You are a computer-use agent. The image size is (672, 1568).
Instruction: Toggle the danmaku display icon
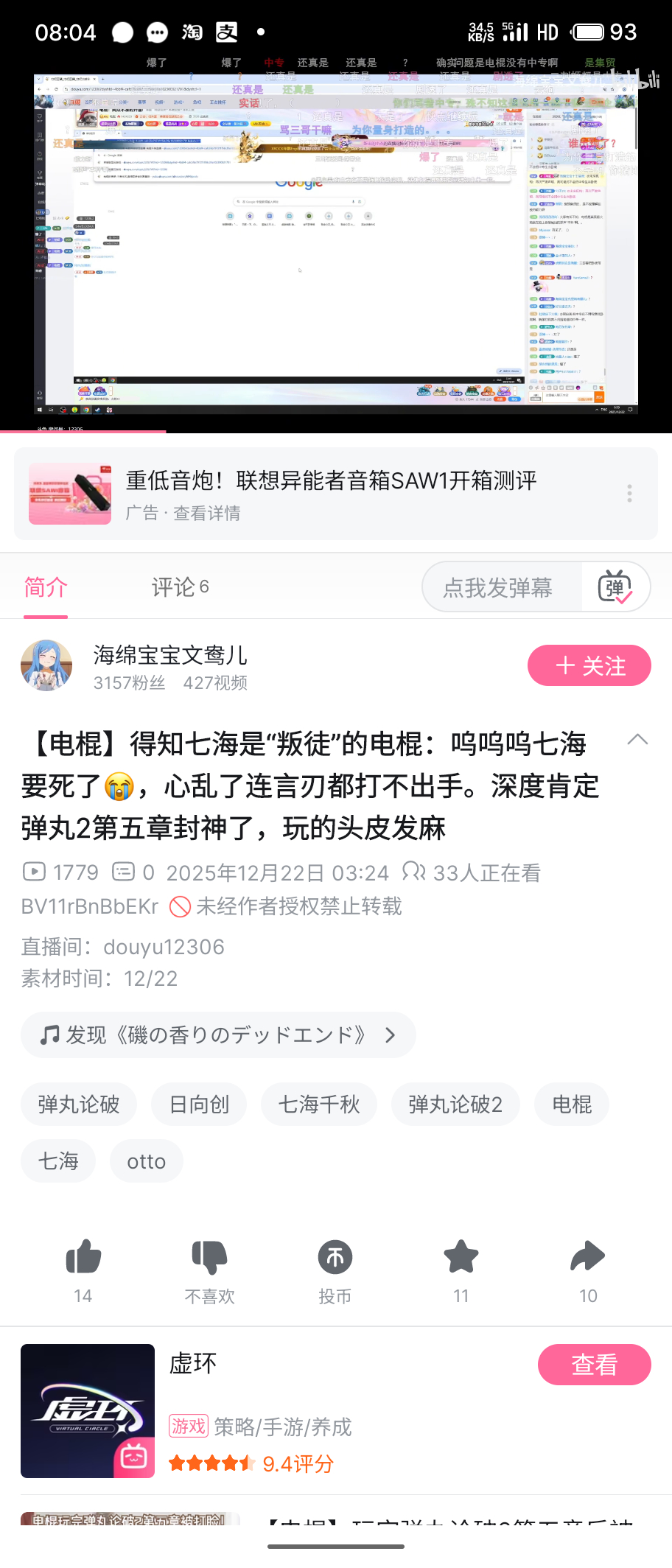coord(615,587)
